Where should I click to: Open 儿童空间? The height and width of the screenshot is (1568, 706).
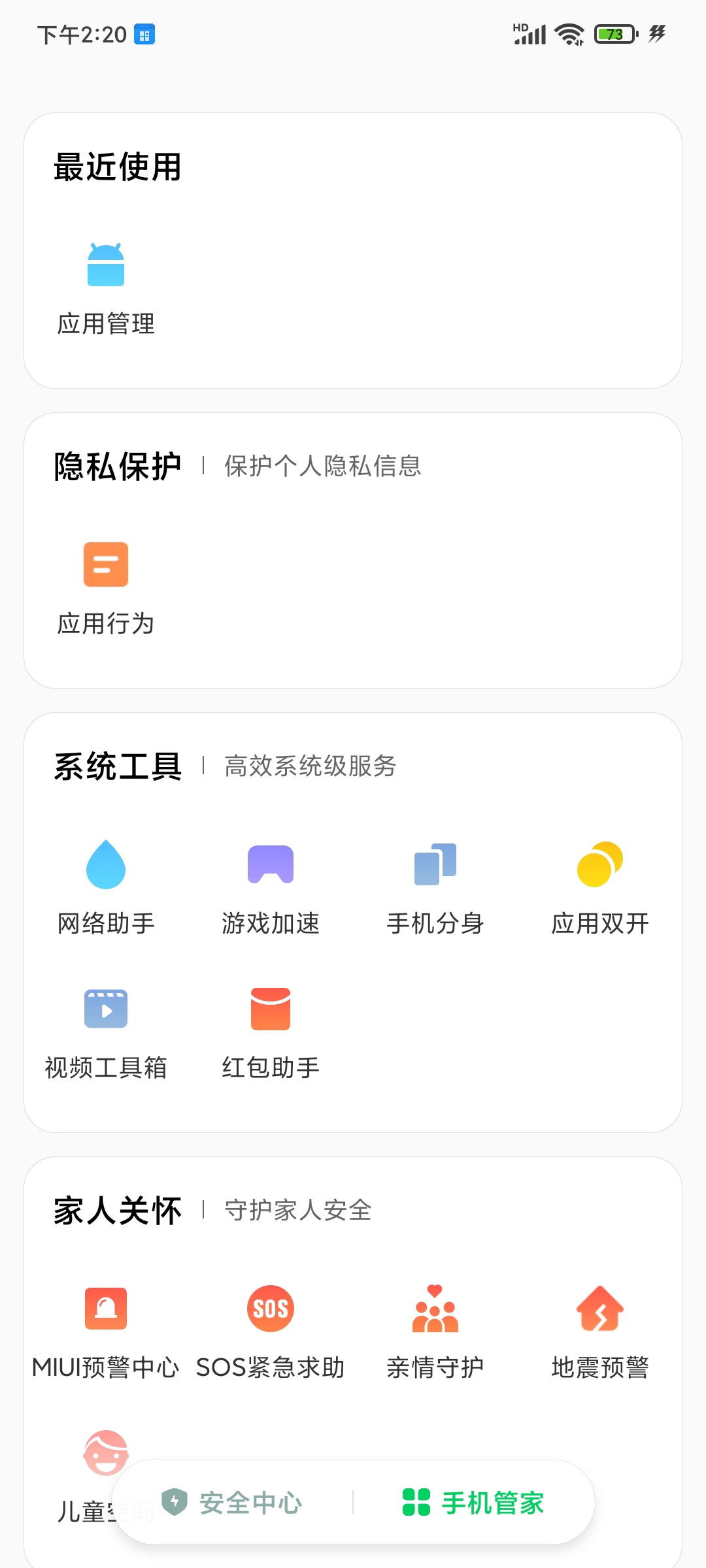pyautogui.click(x=105, y=1454)
